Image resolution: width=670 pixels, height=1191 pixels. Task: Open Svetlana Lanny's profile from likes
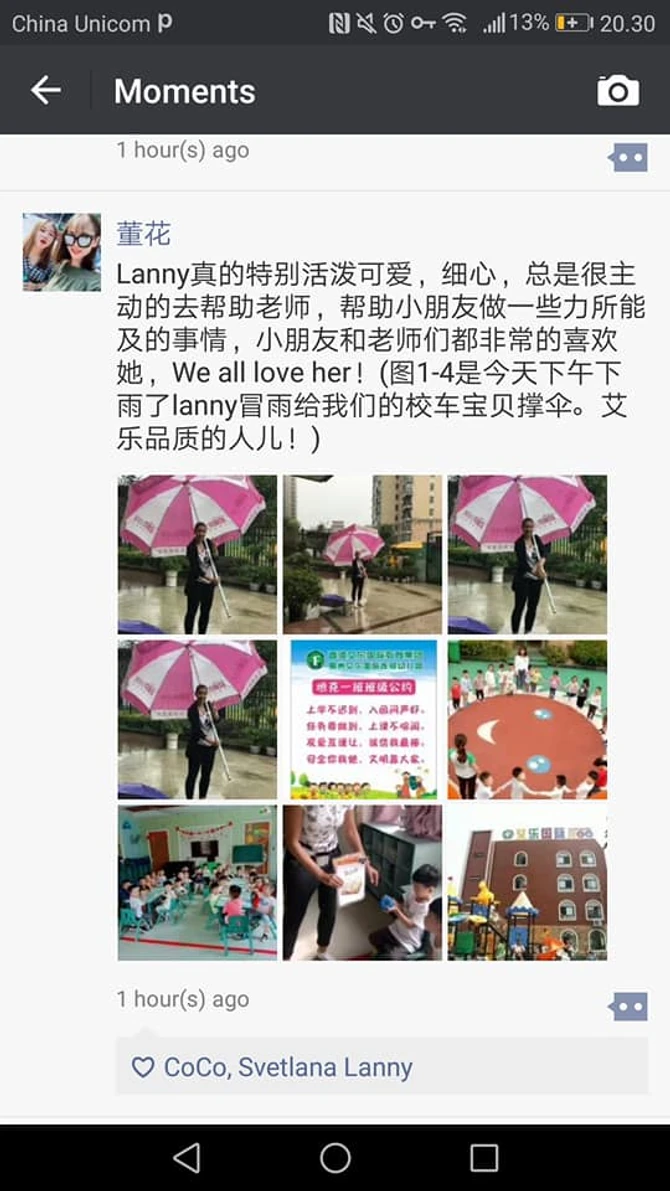[325, 1068]
